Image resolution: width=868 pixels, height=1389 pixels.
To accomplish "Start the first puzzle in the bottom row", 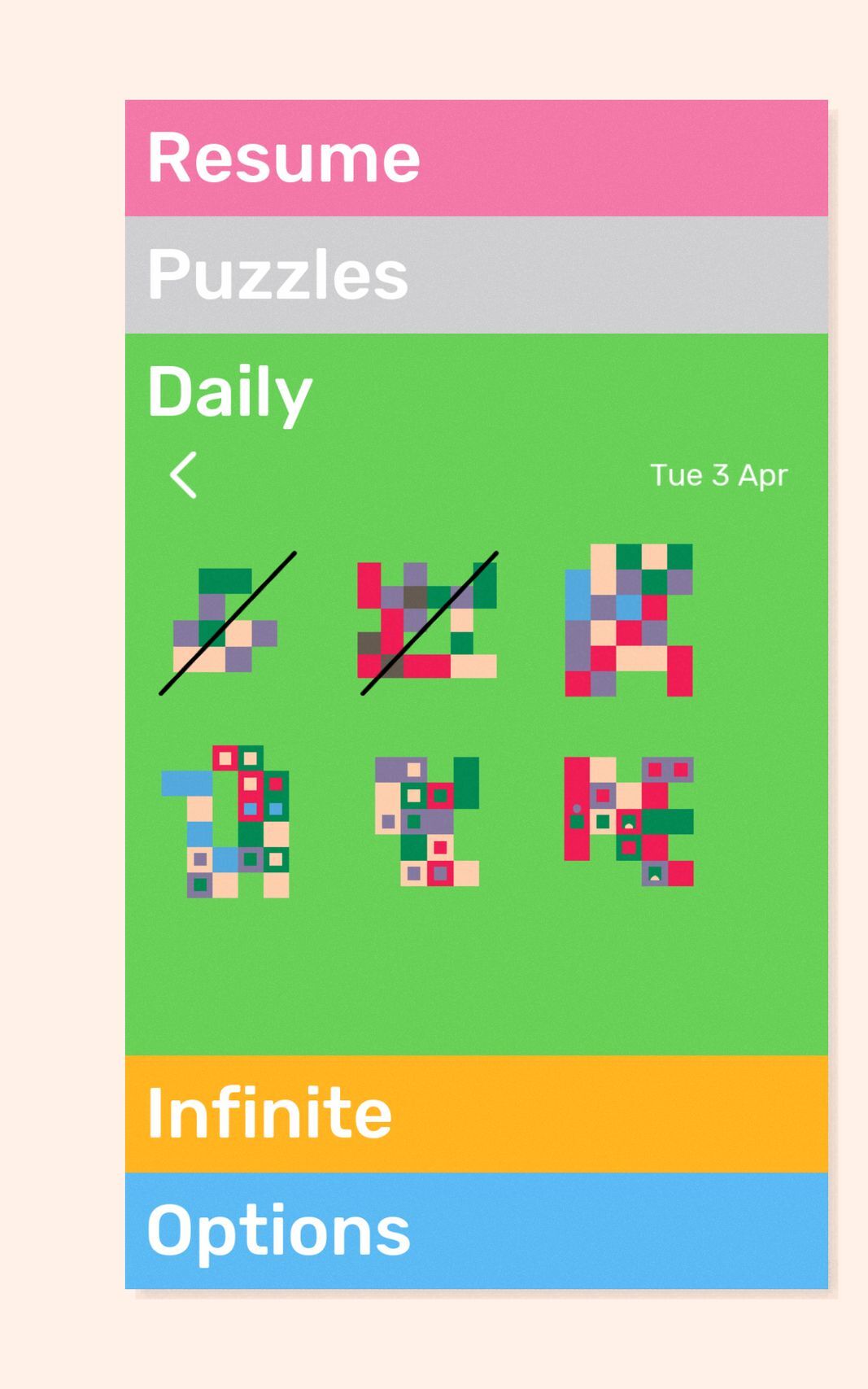I will [225, 822].
